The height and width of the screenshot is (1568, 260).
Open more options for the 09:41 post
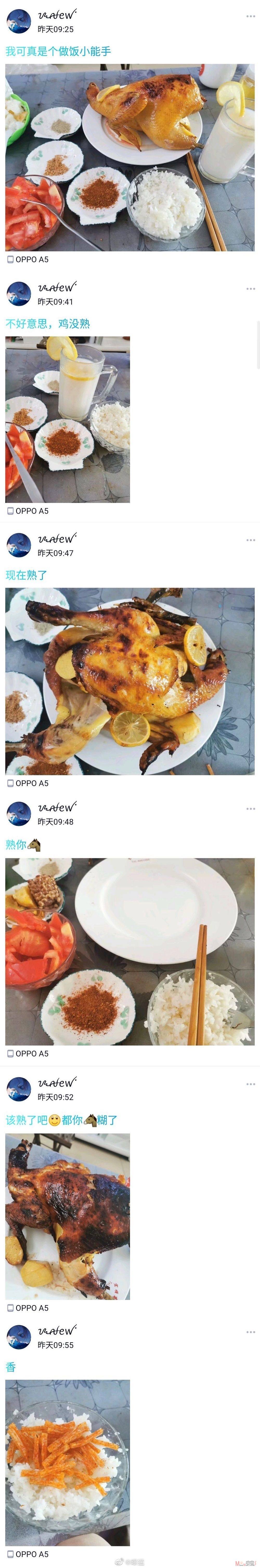[250, 289]
